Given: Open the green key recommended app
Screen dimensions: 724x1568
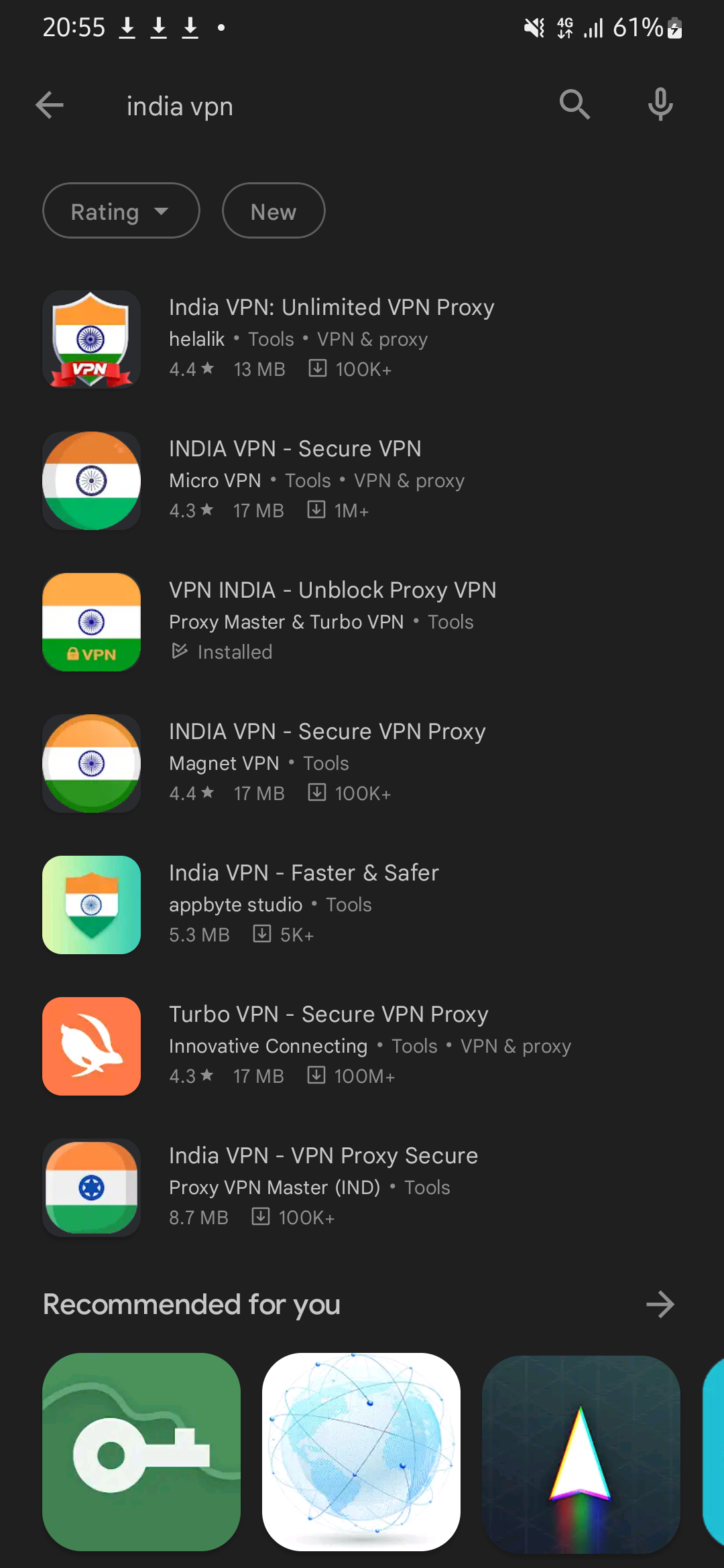Looking at the screenshot, I should [141, 1451].
